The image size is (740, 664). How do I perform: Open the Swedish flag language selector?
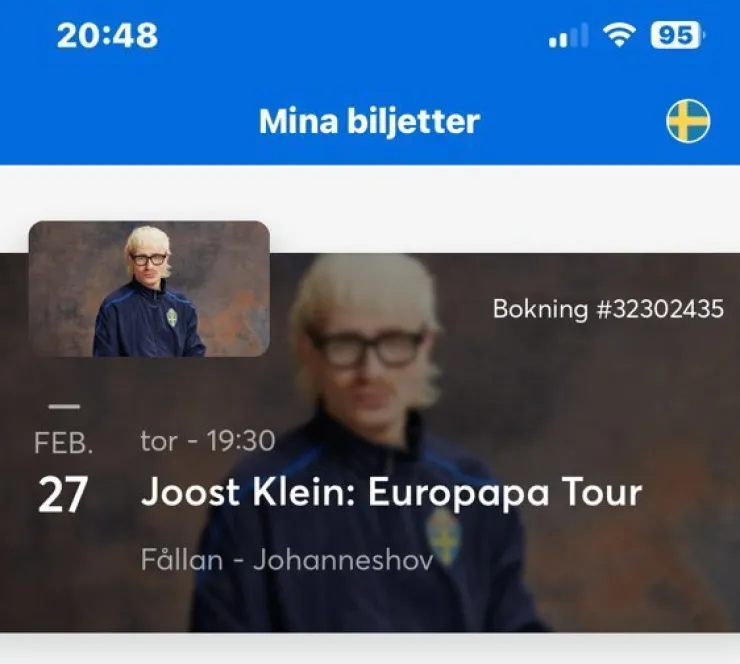688,122
